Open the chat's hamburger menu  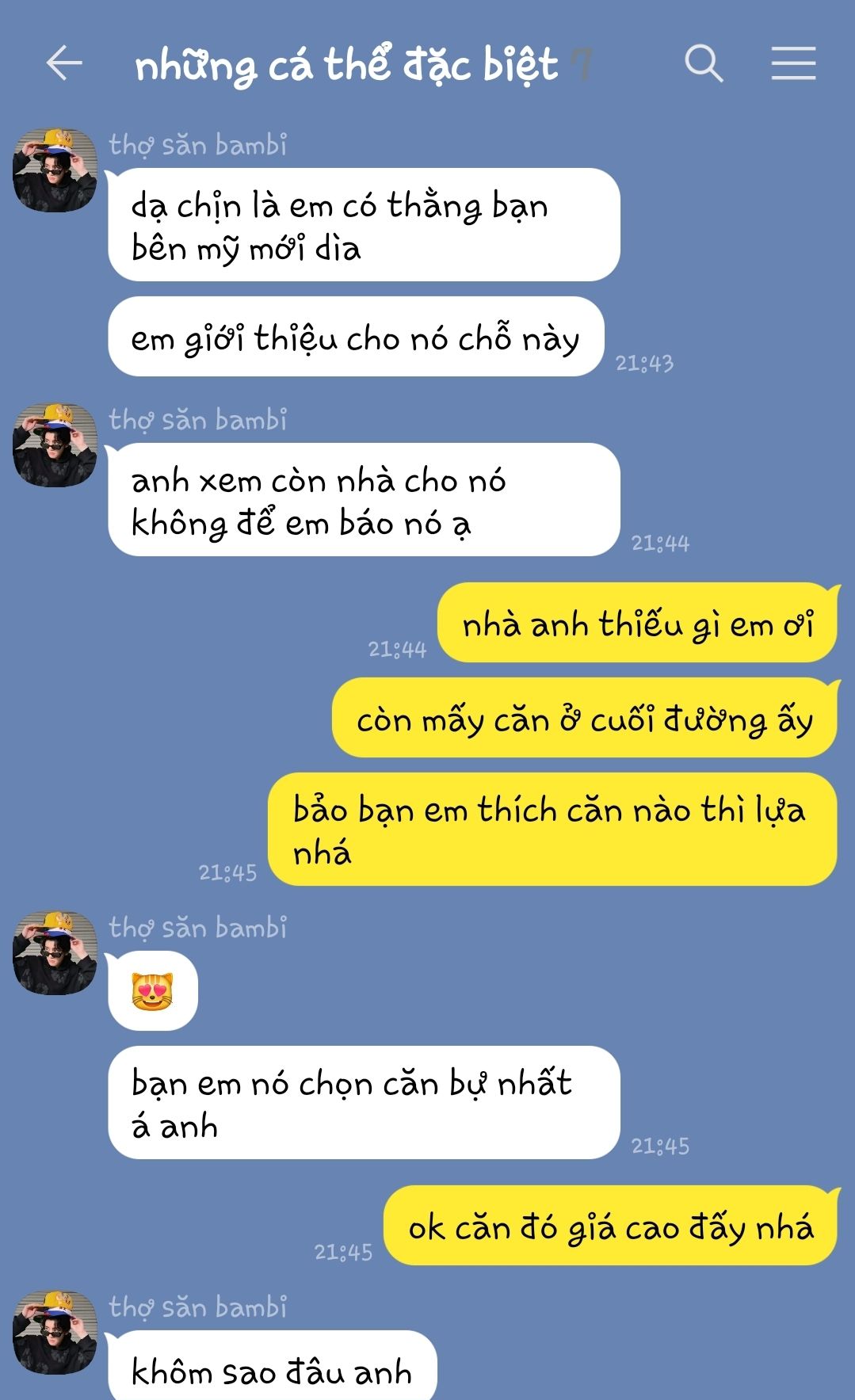pyautogui.click(x=793, y=63)
